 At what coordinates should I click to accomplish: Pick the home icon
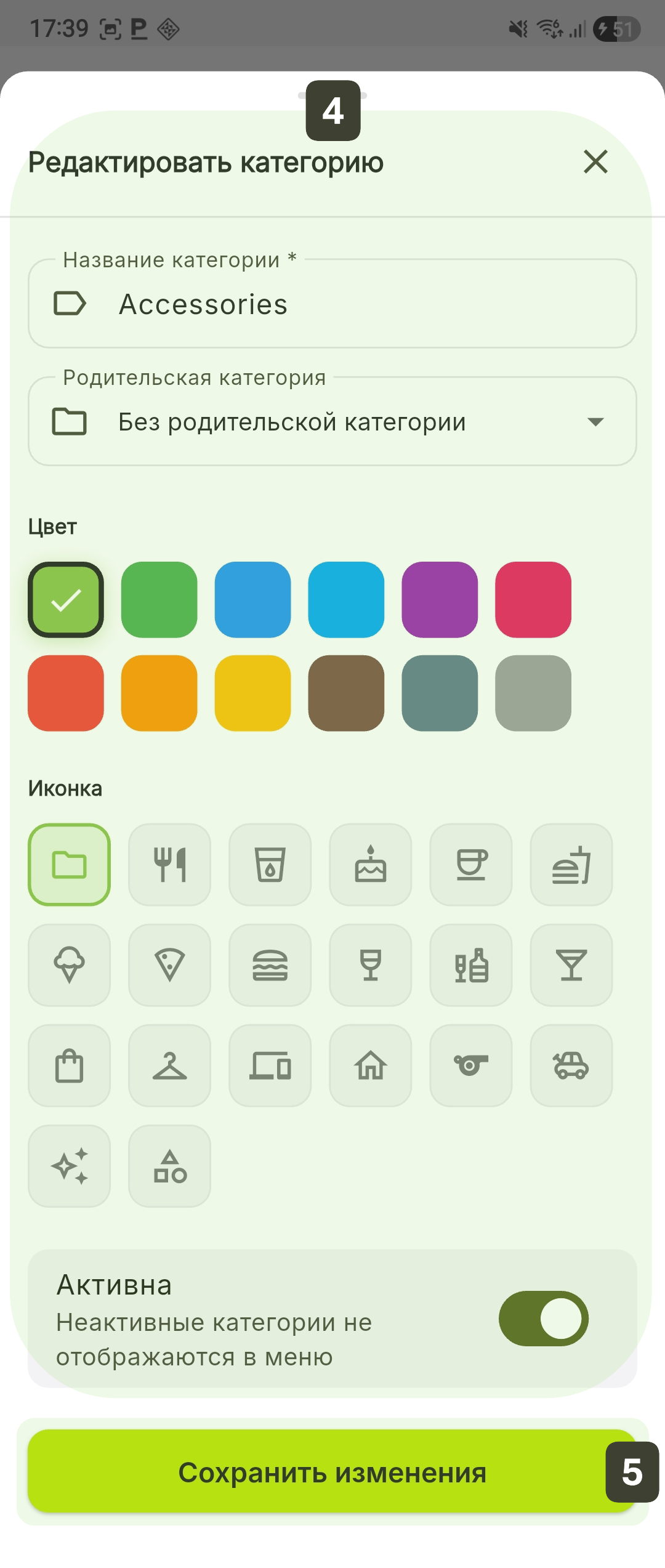(x=371, y=1065)
